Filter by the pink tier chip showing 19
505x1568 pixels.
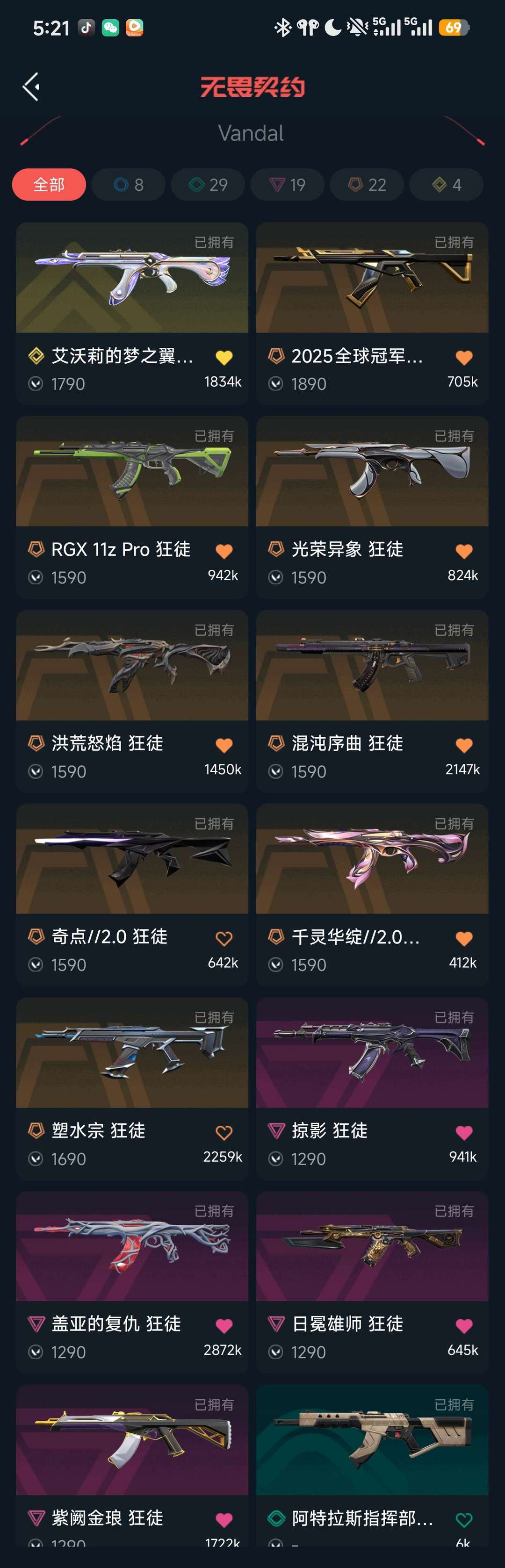(287, 185)
